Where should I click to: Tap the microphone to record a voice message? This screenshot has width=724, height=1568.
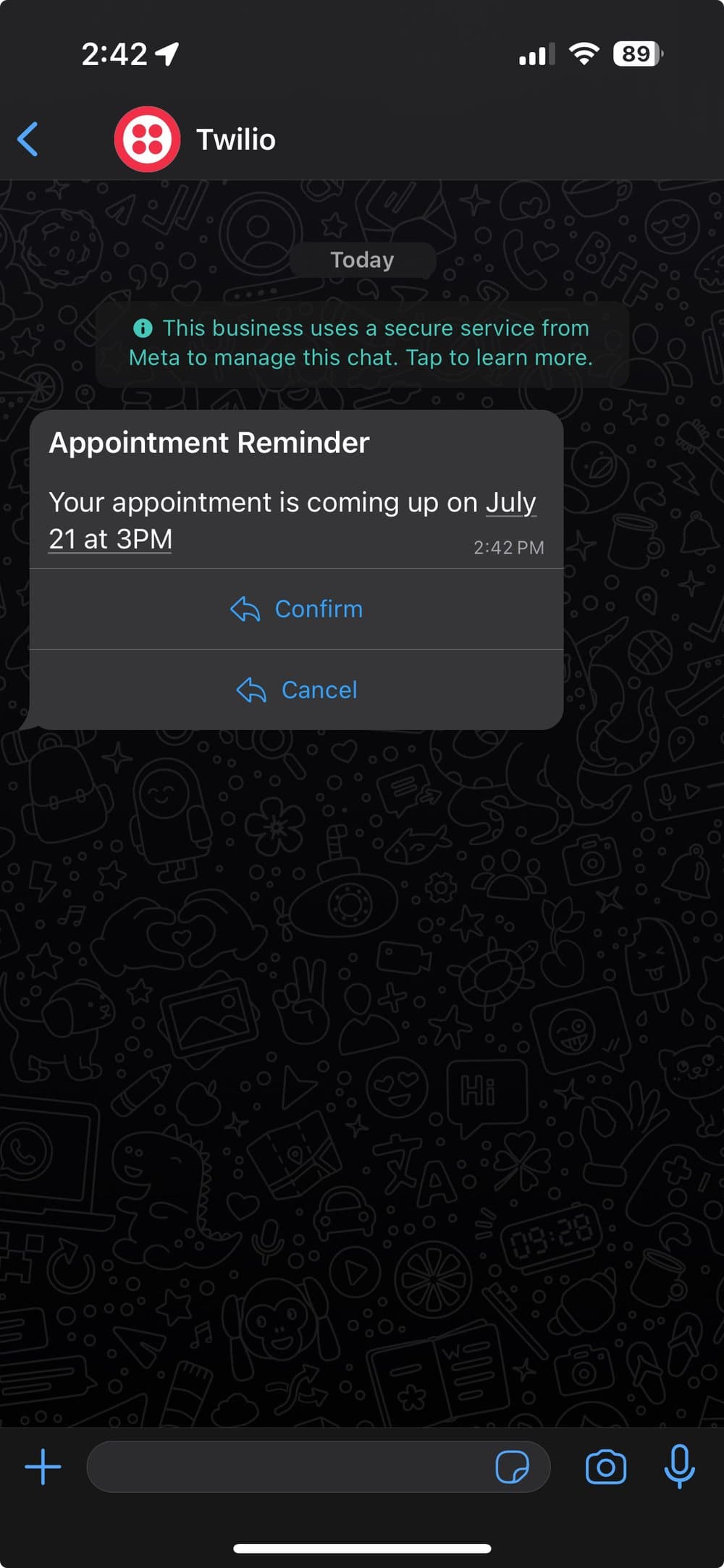coord(681,1466)
